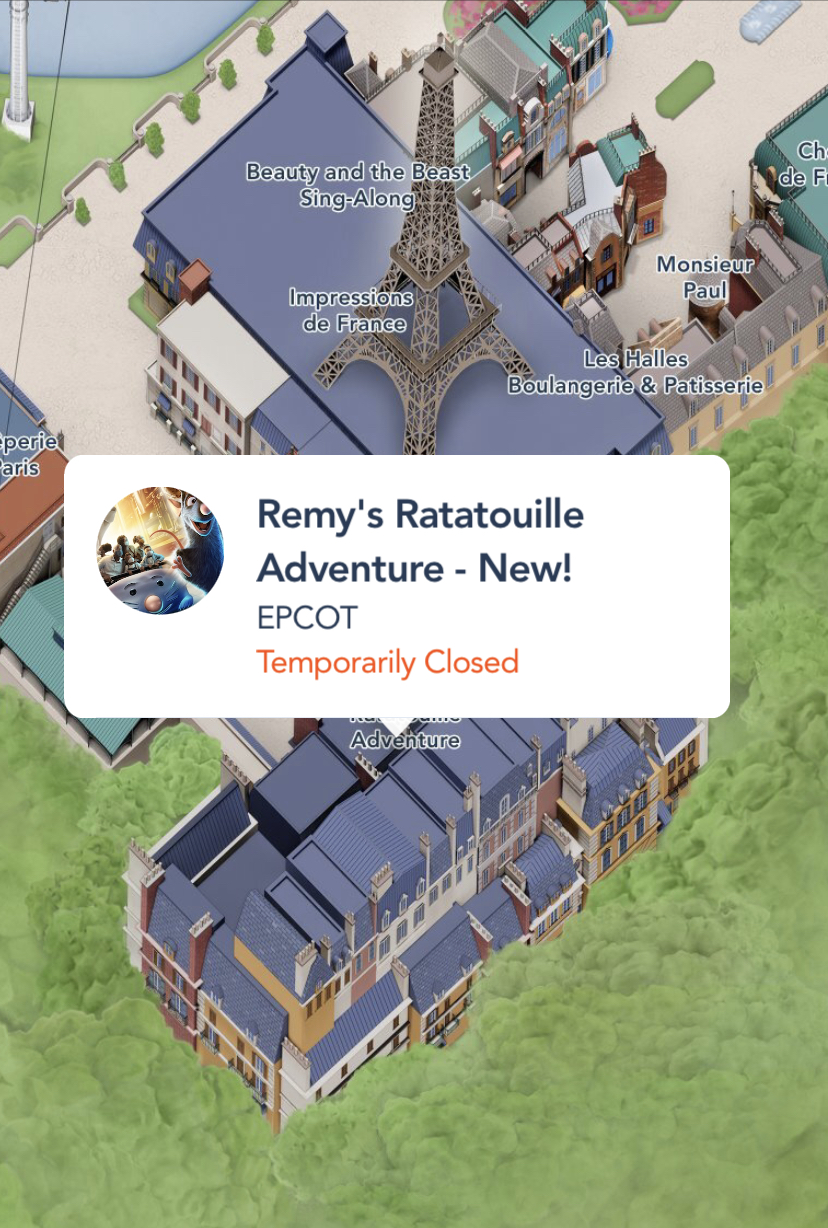Select the Ratatouille ride show building rooftops

pos(400,880)
